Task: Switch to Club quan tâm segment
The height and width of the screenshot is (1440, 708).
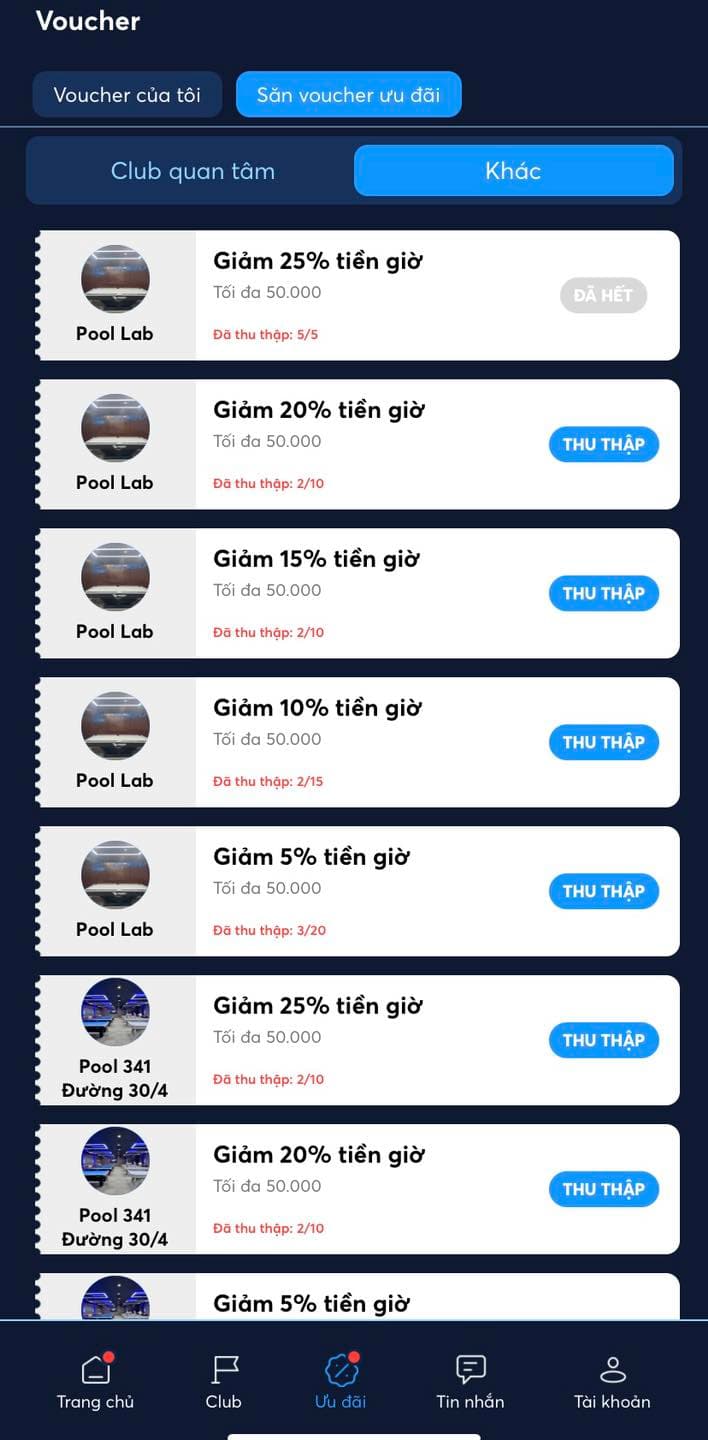Action: (x=192, y=171)
